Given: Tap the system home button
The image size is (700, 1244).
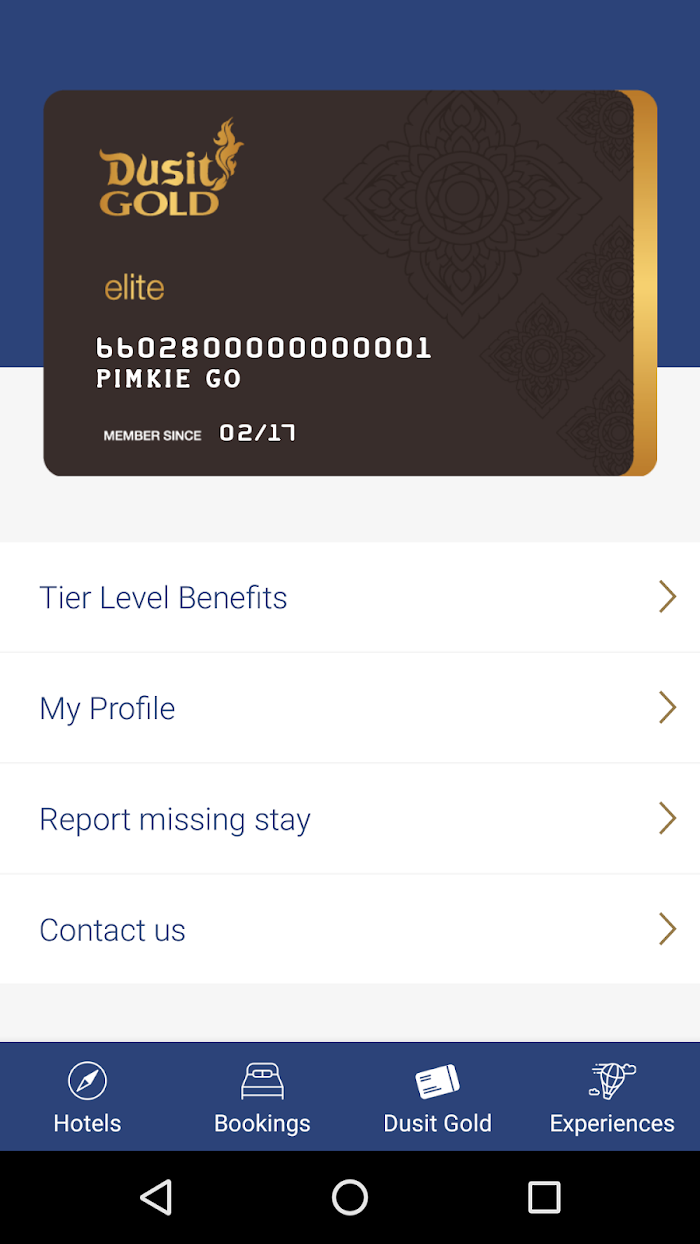Looking at the screenshot, I should coord(350,1197).
